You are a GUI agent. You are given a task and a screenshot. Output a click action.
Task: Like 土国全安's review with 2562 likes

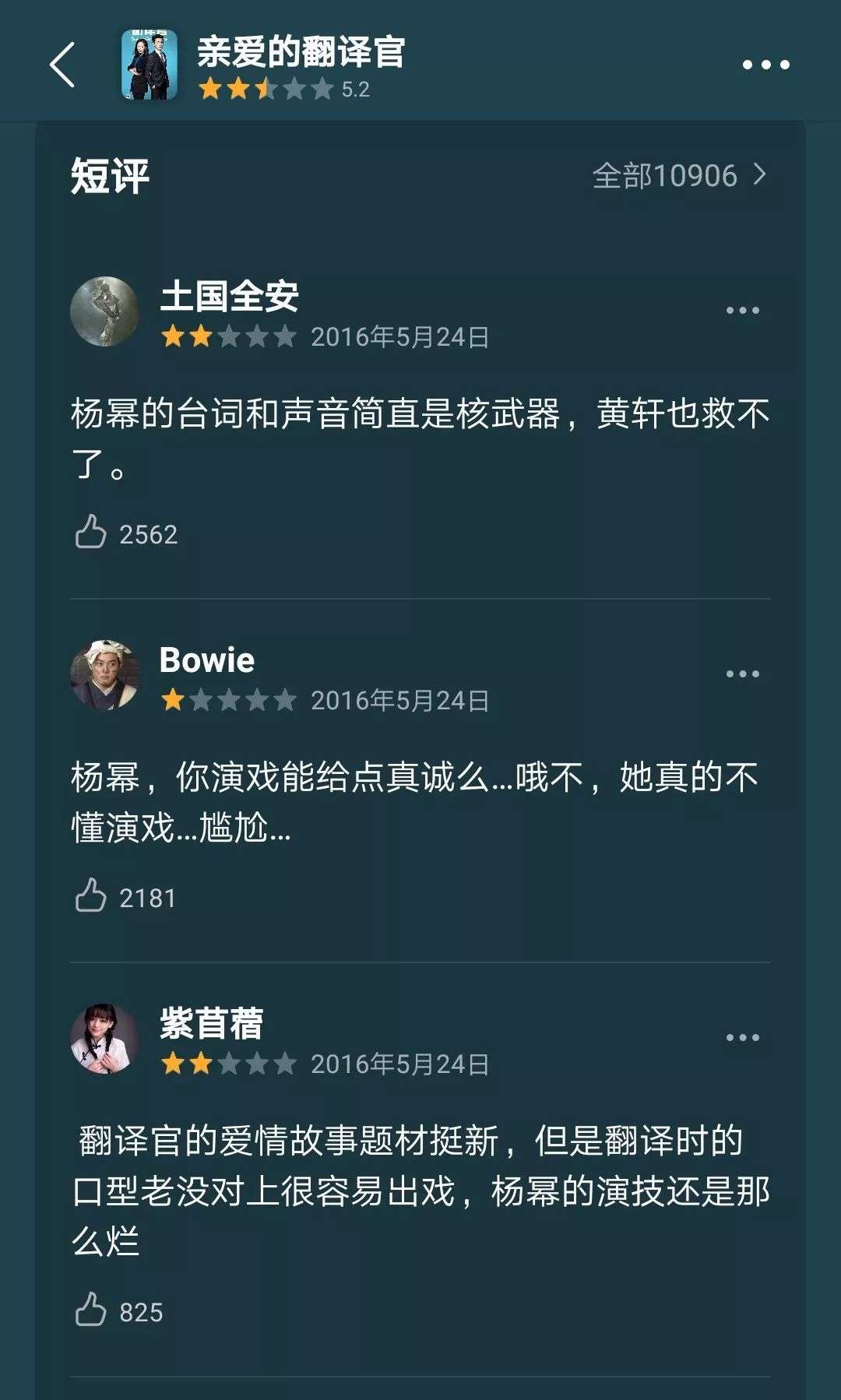click(x=91, y=533)
